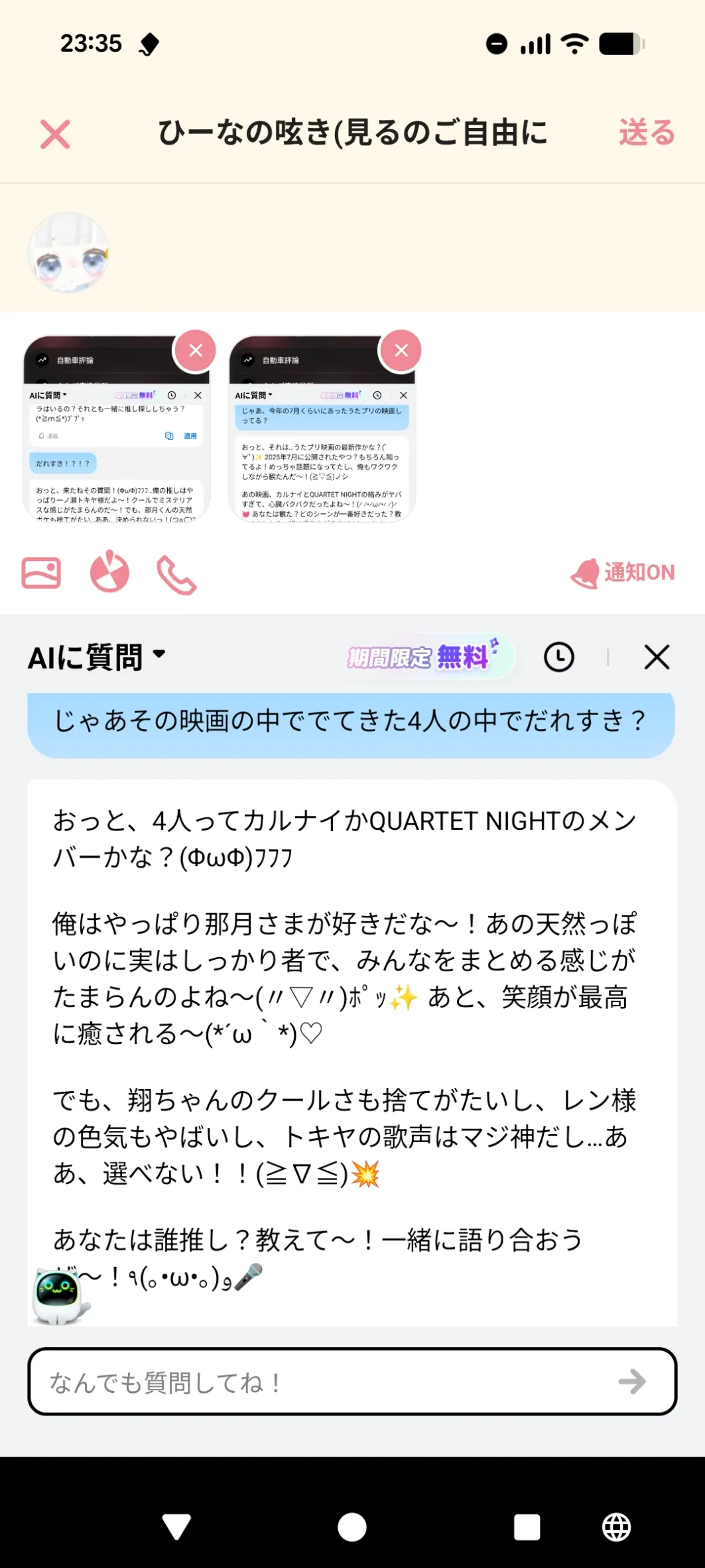Viewport: 705px width, 1568px height.
Task: Remove the first attached screenshot
Action: click(x=196, y=350)
